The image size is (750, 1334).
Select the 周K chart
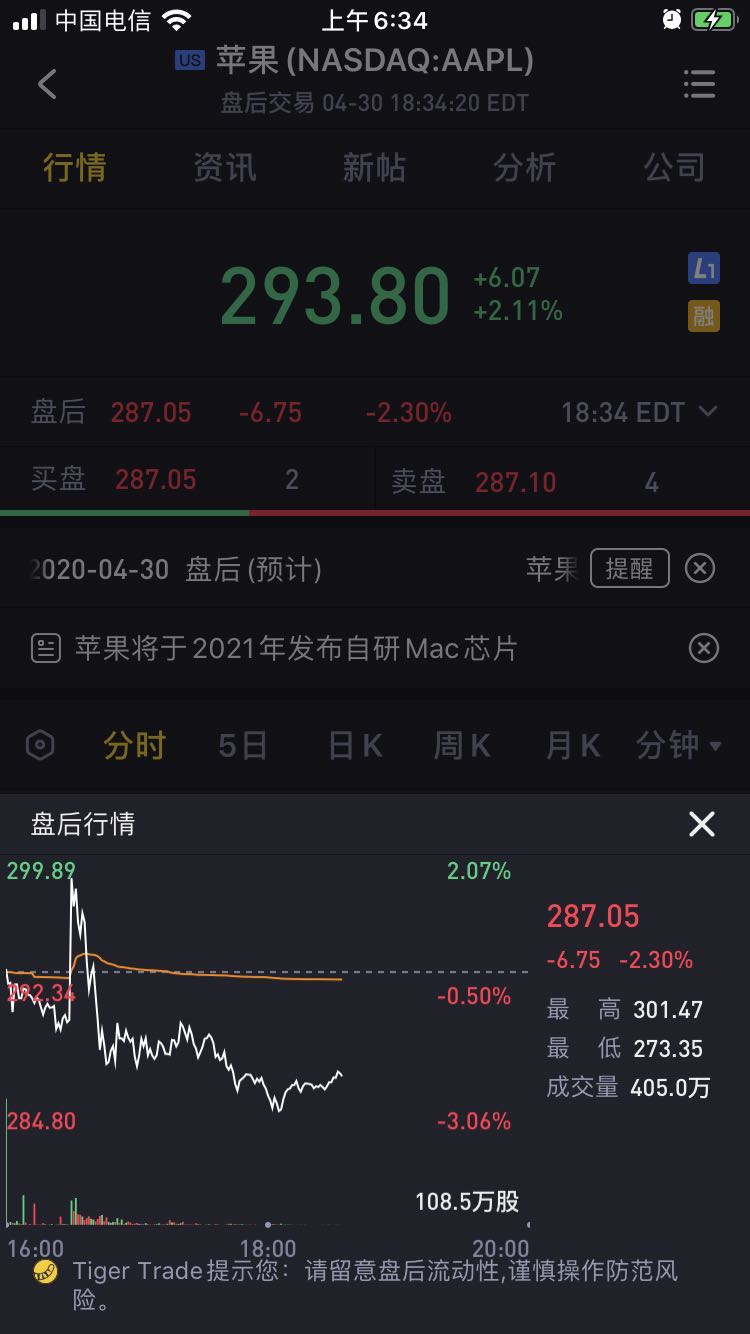coord(462,746)
